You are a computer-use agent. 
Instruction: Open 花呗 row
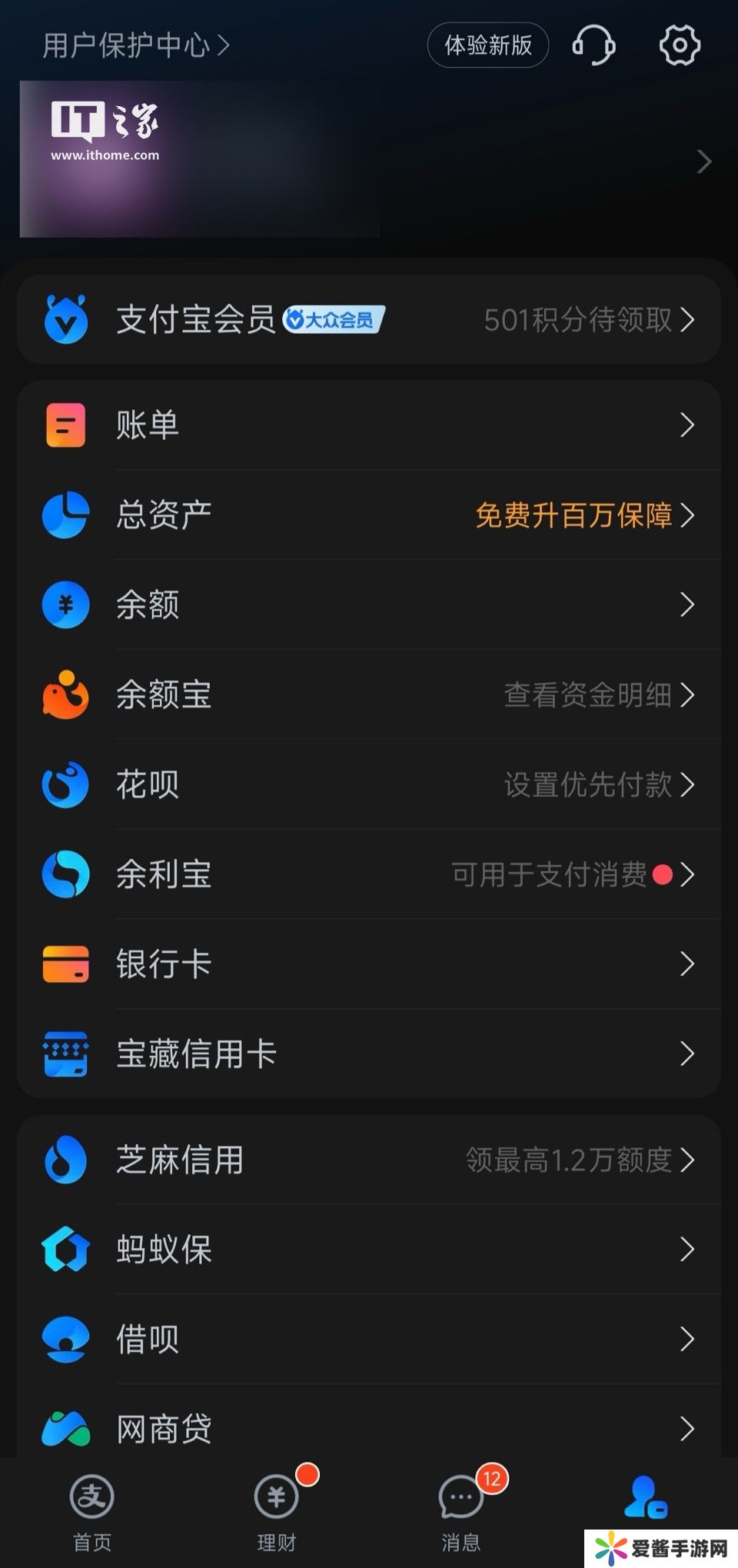pos(369,784)
